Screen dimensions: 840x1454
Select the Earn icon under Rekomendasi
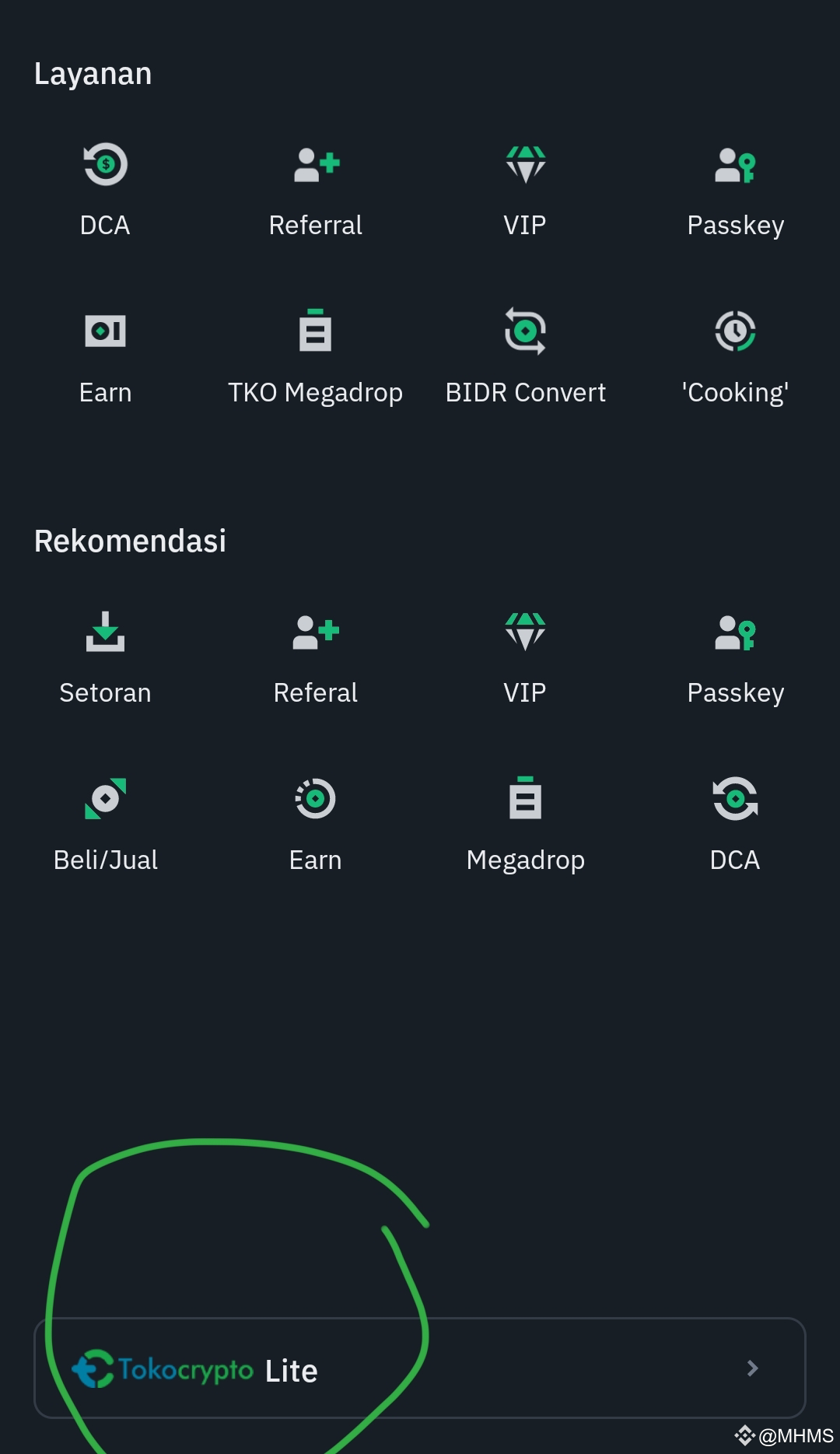(315, 798)
